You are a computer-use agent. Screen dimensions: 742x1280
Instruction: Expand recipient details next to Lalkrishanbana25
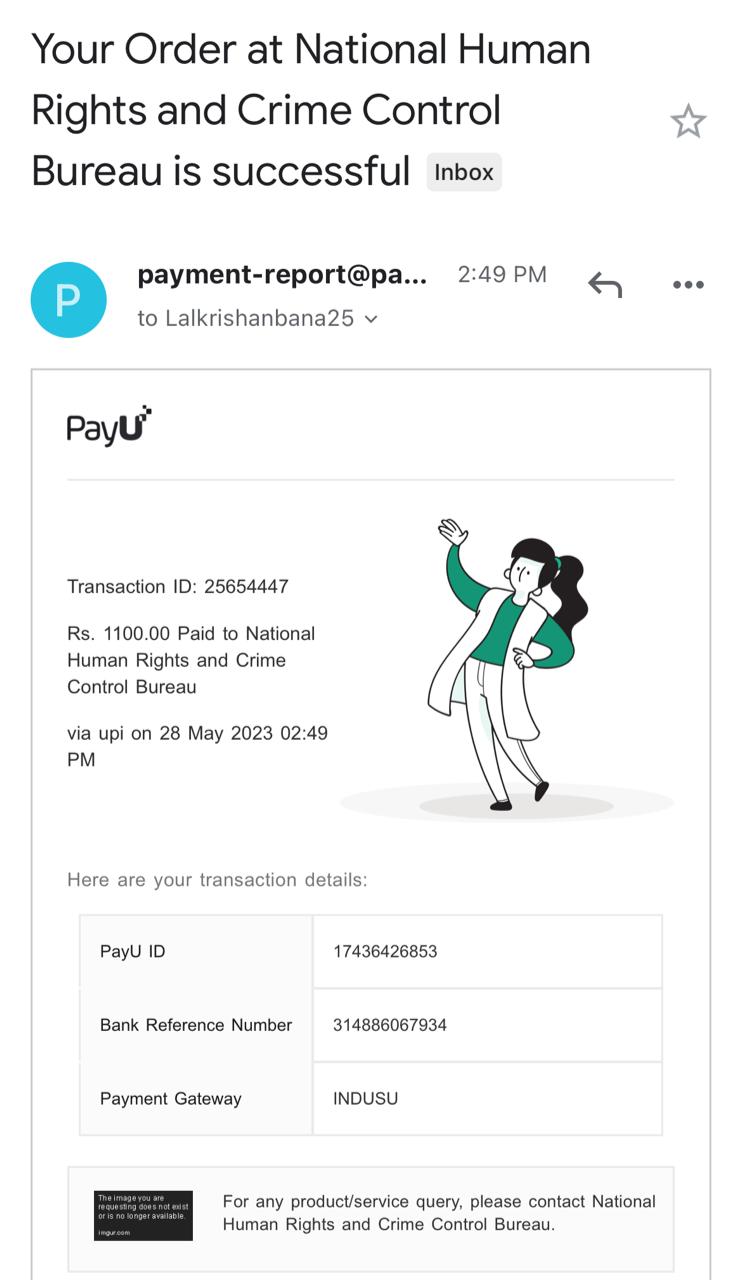[371, 319]
